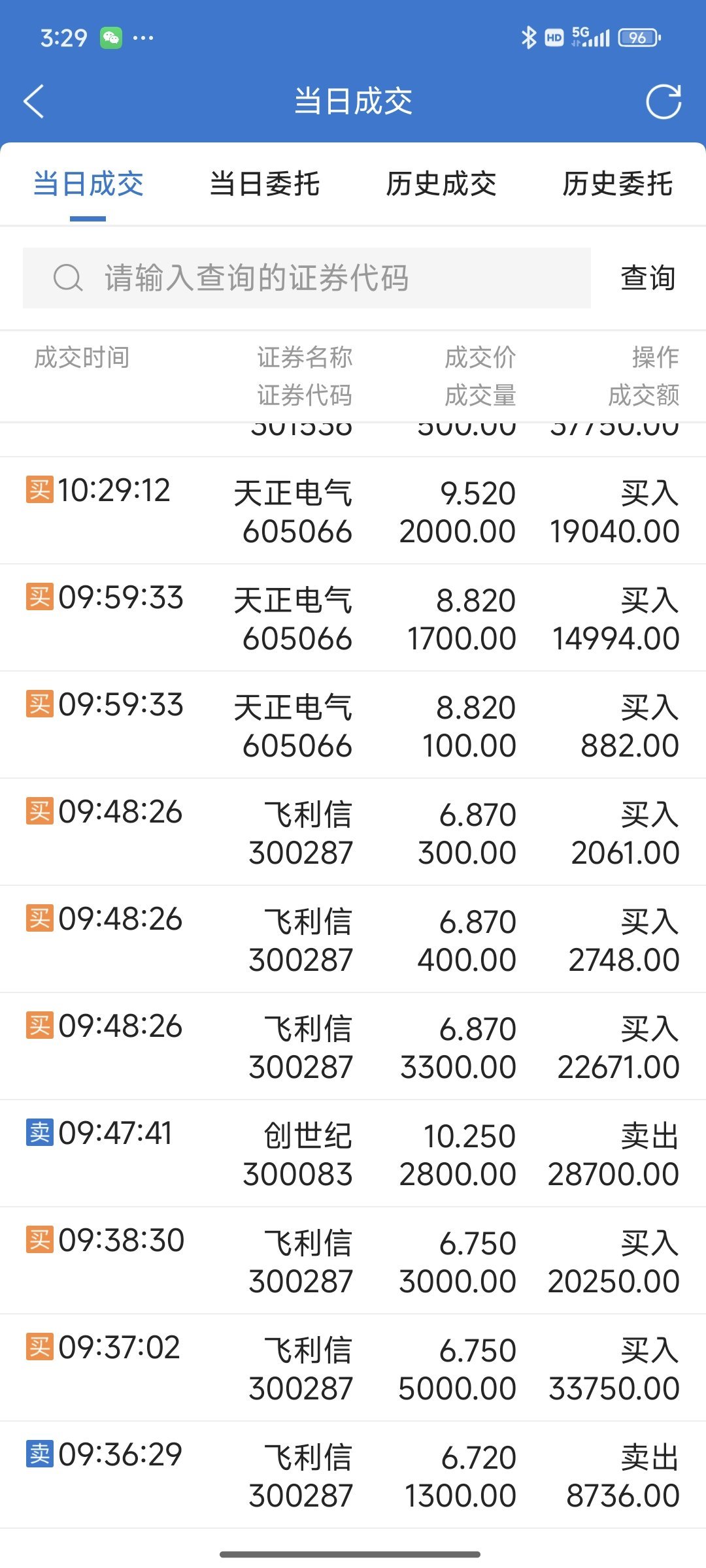The width and height of the screenshot is (706, 1568).
Task: Refresh today's trade list
Action: tap(664, 102)
